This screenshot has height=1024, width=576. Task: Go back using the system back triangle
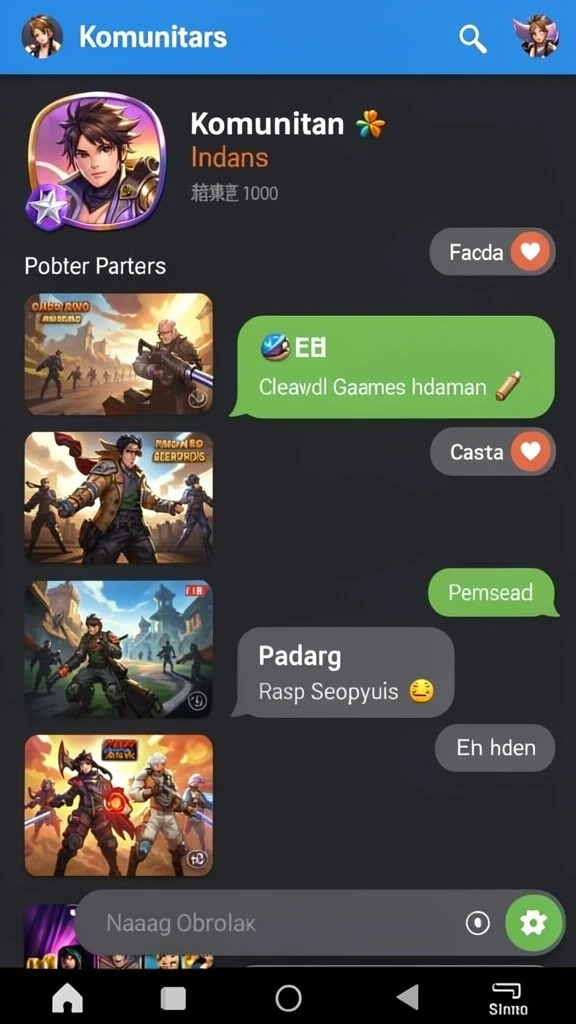408,997
